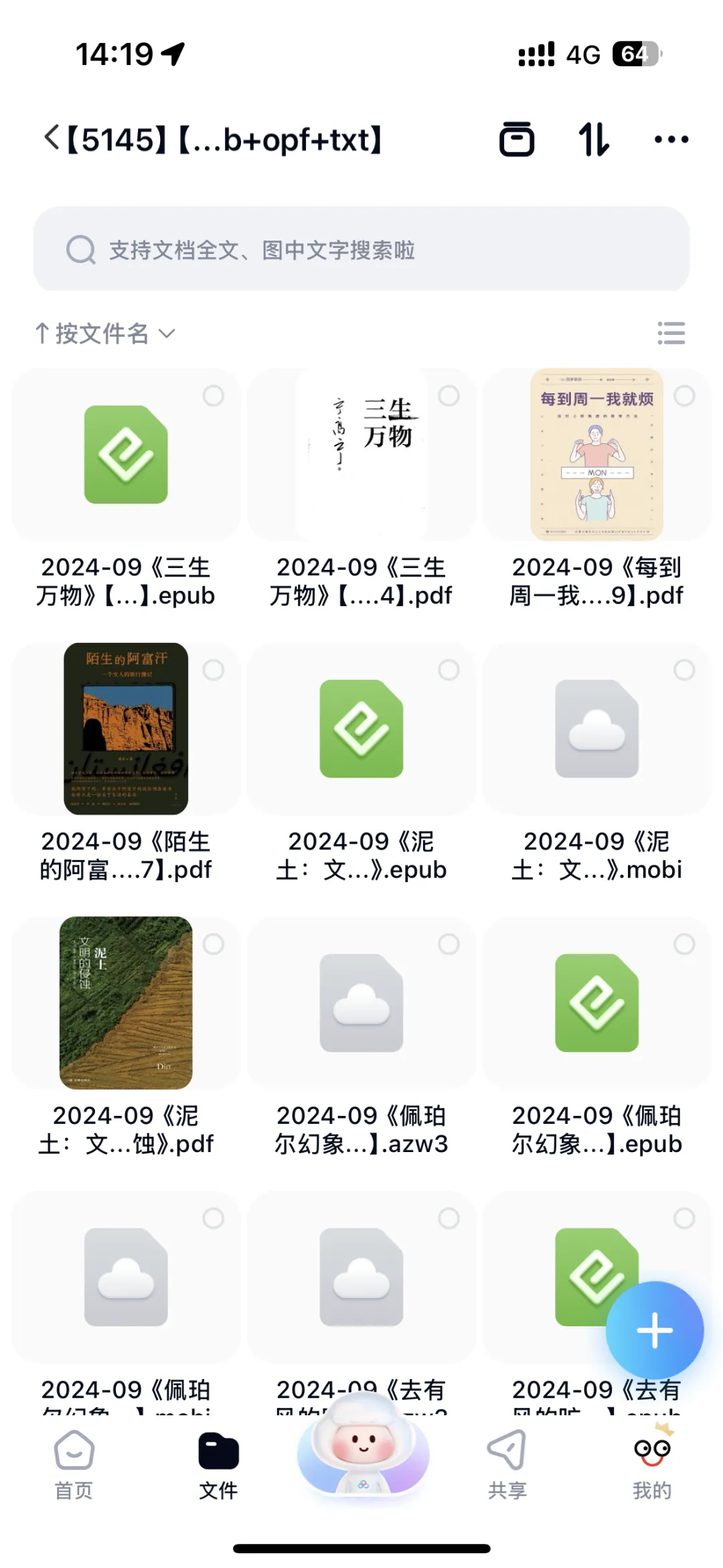Tap the blue plus add button
723x1568 pixels.
pos(654,1330)
